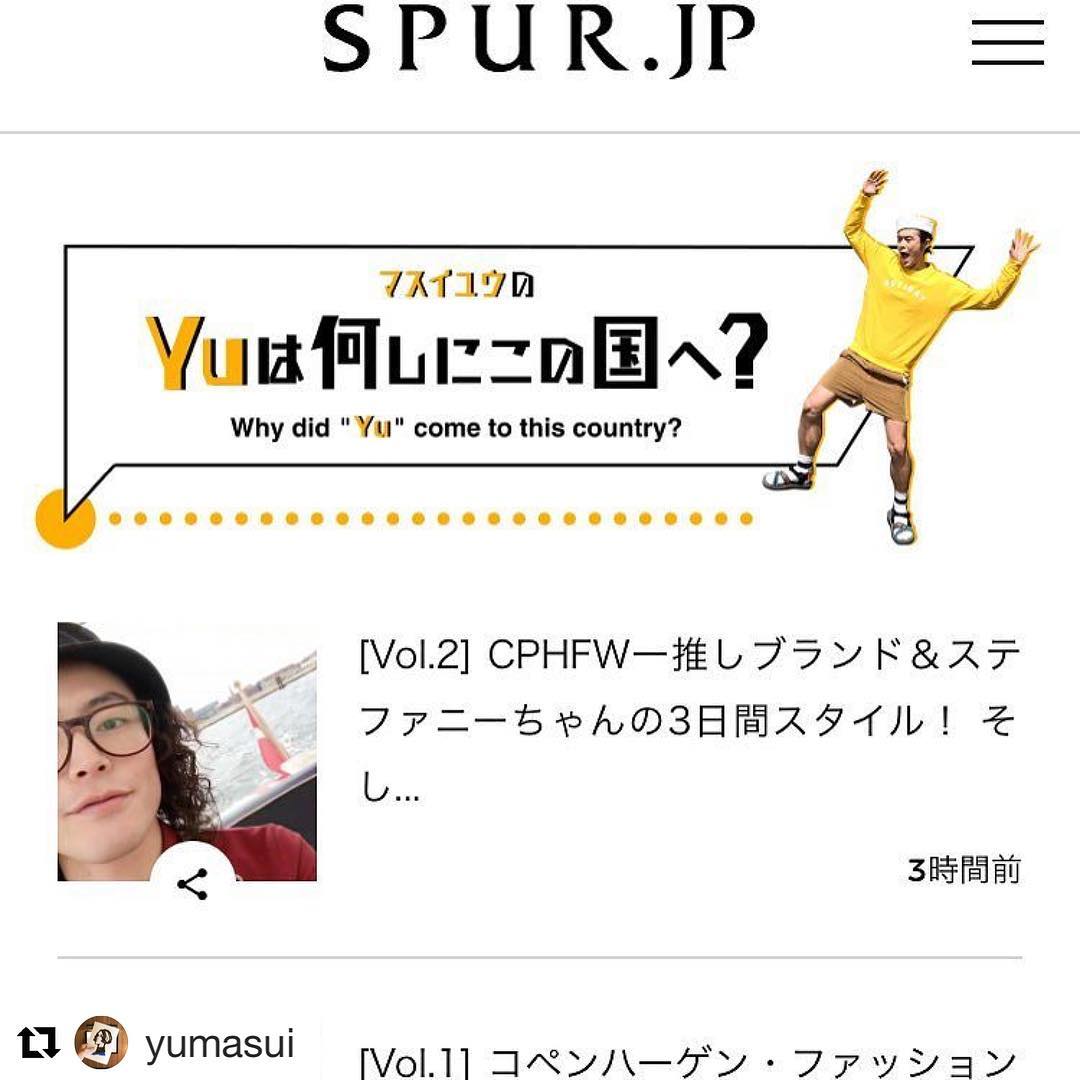This screenshot has height=1080, width=1080.
Task: Share the Vol.2 article
Action: coord(192,882)
